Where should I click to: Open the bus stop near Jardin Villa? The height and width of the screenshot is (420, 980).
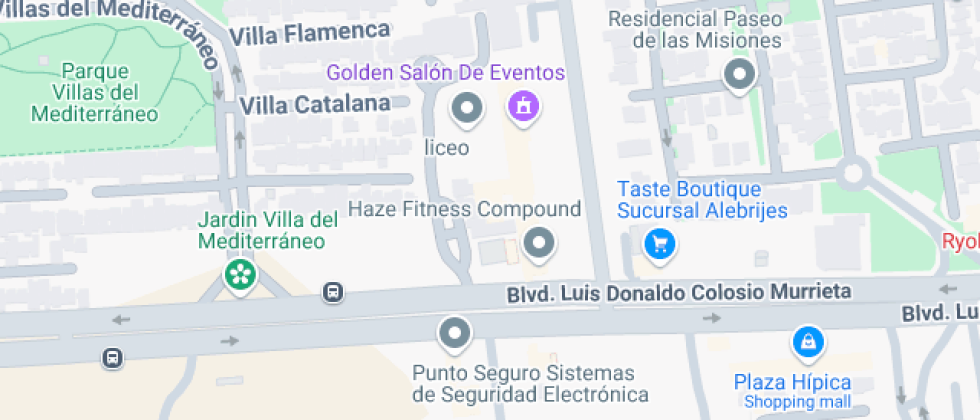[x=334, y=292]
